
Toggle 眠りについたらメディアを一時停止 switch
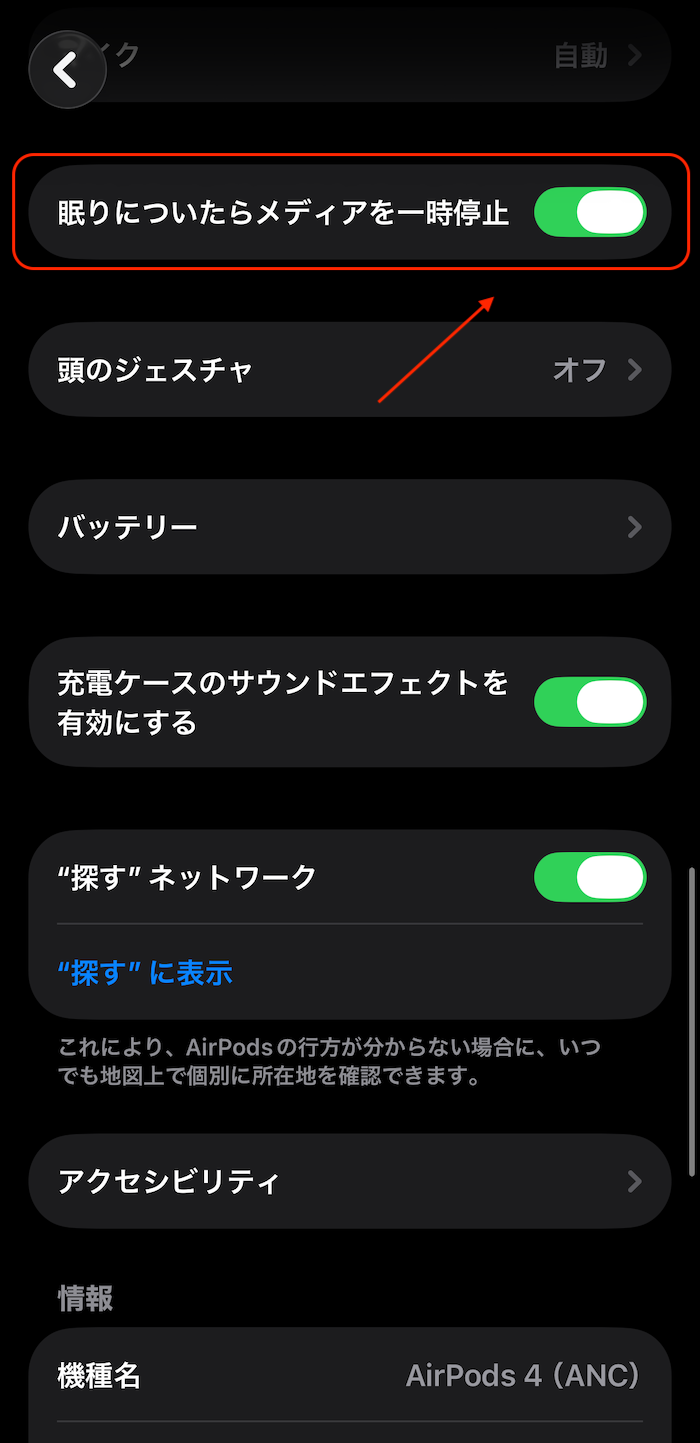coord(590,213)
